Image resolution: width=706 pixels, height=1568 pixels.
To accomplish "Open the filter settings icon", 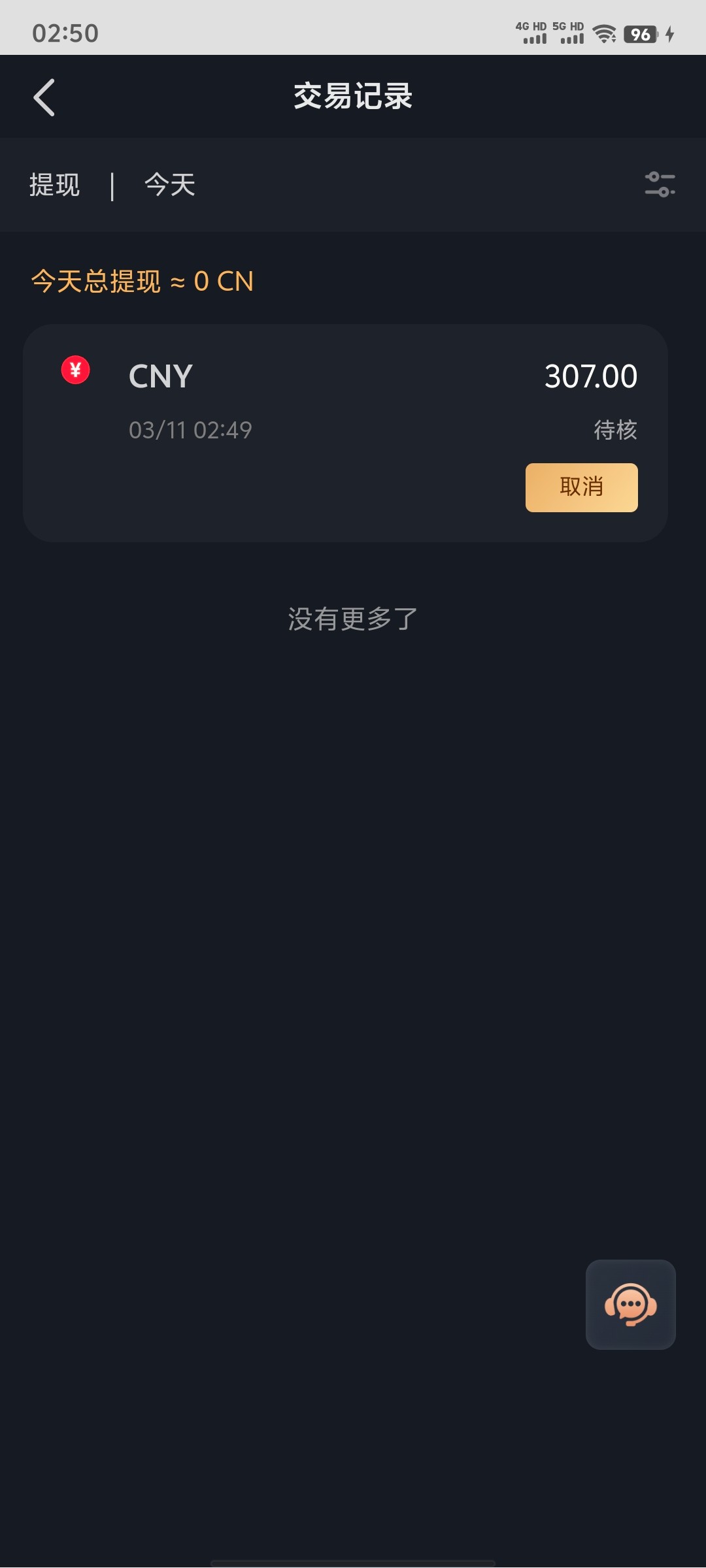I will click(660, 184).
